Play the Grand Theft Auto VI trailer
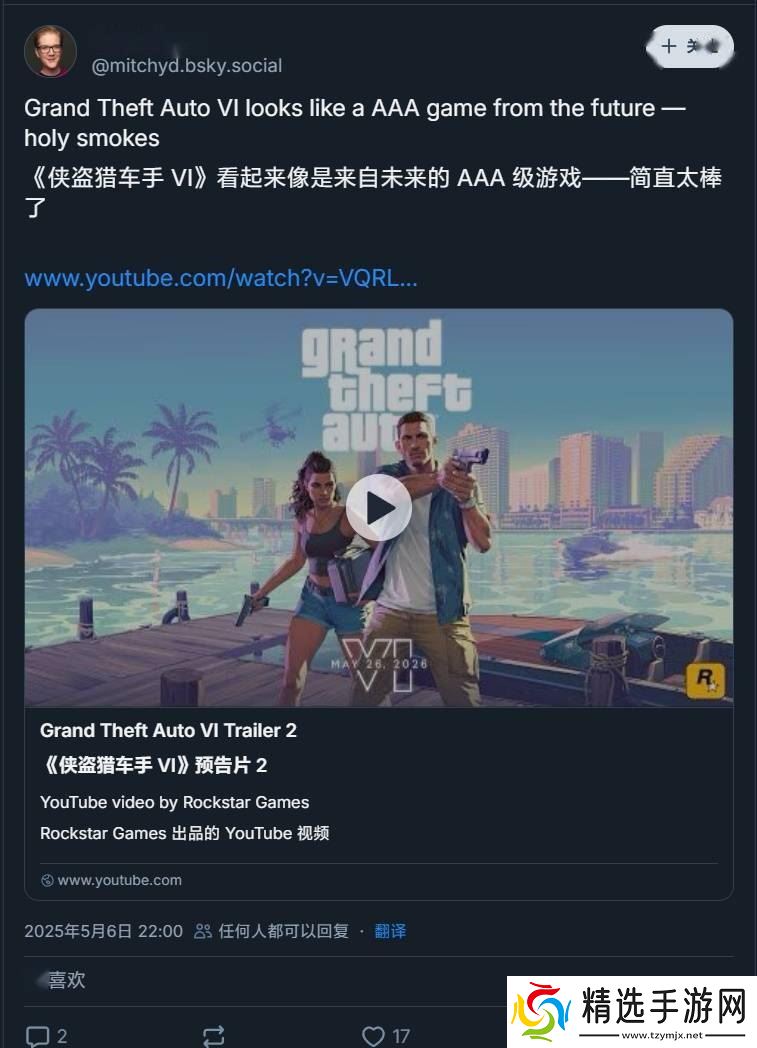This screenshot has height=1048, width=757. (x=378, y=507)
